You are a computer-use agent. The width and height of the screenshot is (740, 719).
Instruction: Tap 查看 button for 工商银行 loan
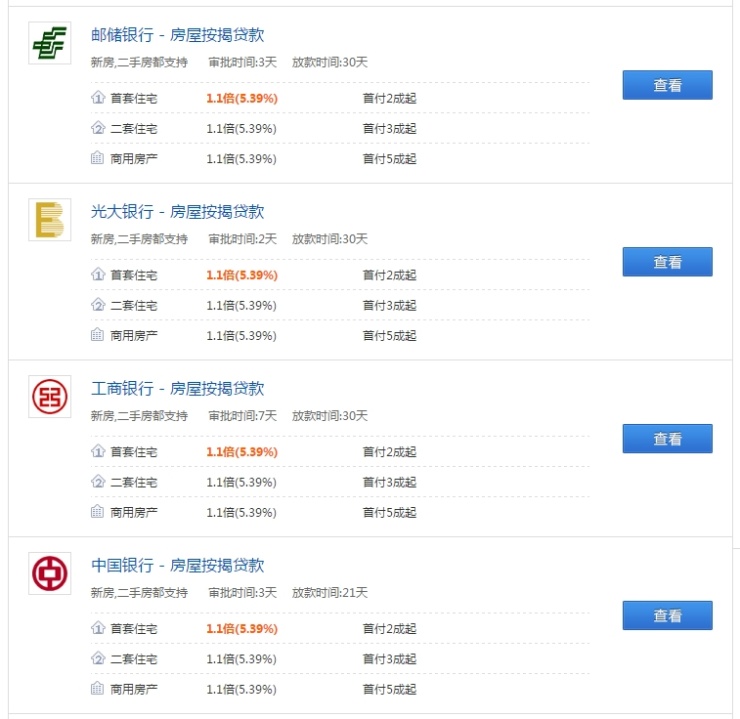click(x=667, y=439)
